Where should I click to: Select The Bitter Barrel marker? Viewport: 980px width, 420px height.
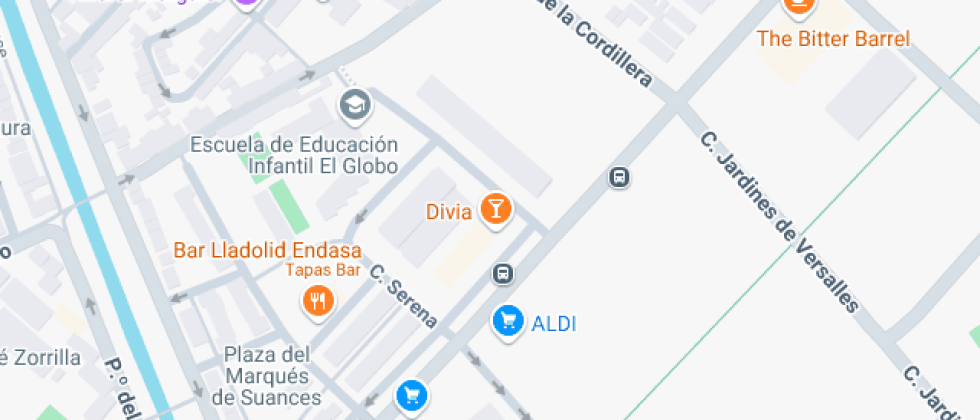pyautogui.click(x=798, y=8)
